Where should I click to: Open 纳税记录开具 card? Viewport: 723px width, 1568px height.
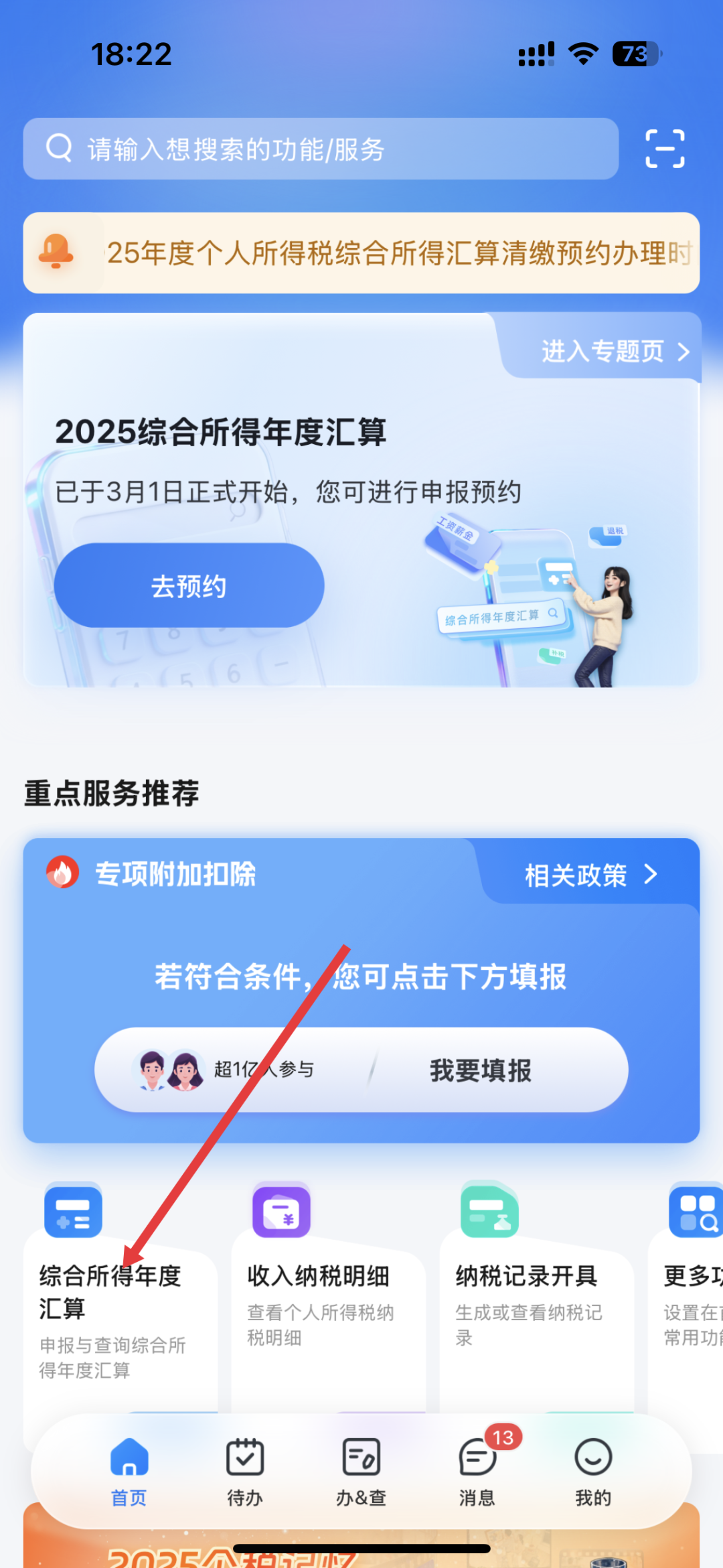click(x=536, y=1299)
